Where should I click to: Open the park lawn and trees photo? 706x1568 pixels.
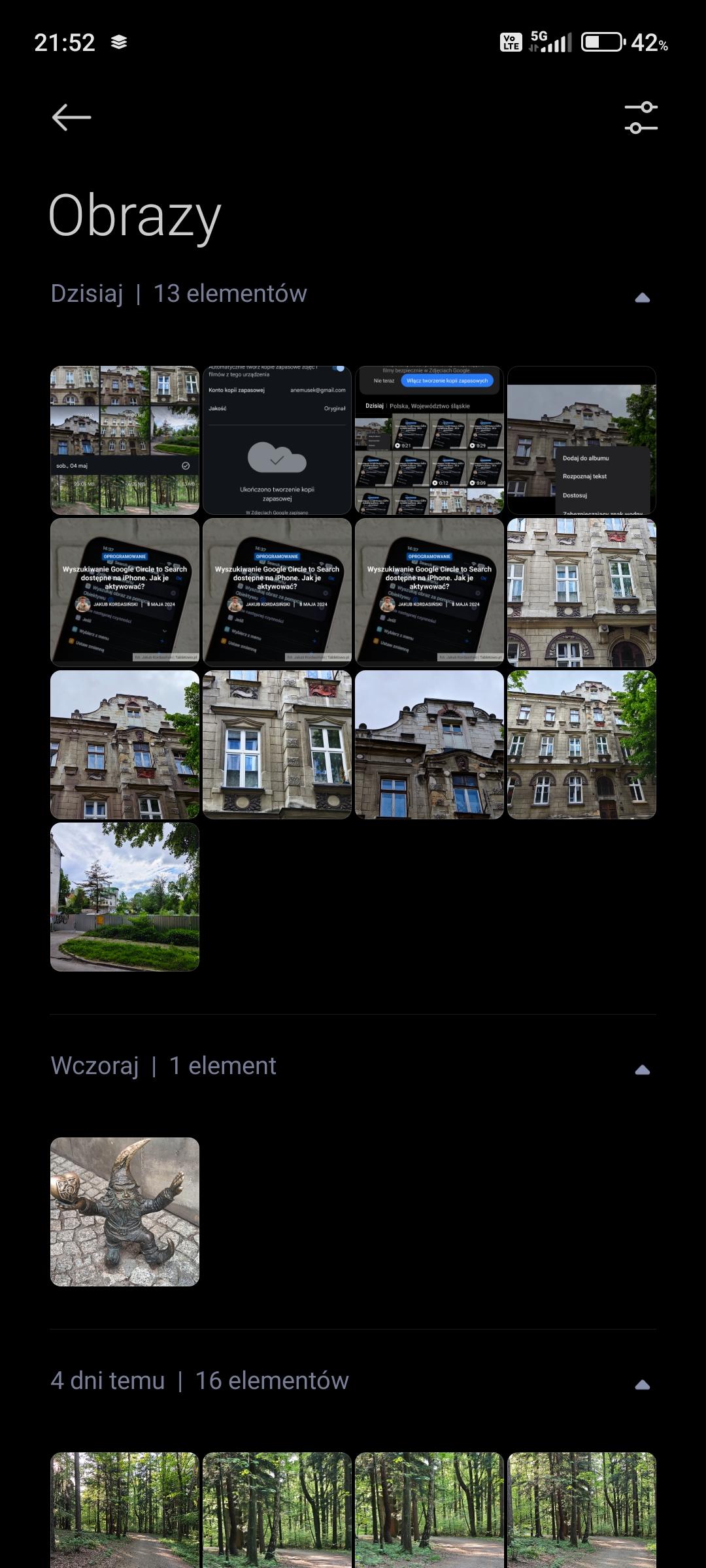click(x=125, y=896)
